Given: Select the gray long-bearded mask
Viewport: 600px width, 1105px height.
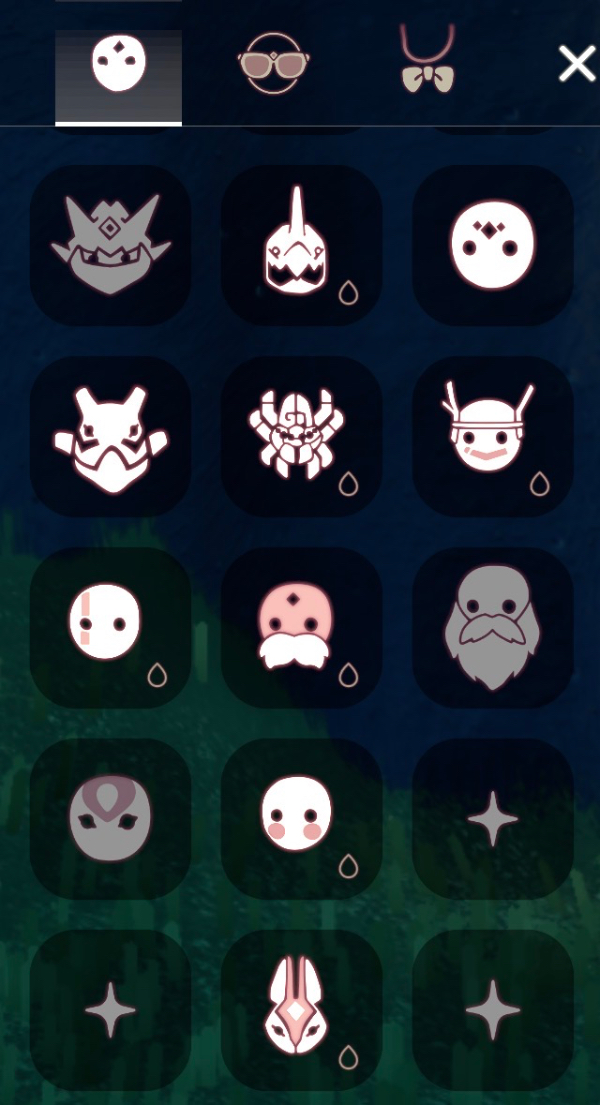Looking at the screenshot, I should (x=492, y=627).
